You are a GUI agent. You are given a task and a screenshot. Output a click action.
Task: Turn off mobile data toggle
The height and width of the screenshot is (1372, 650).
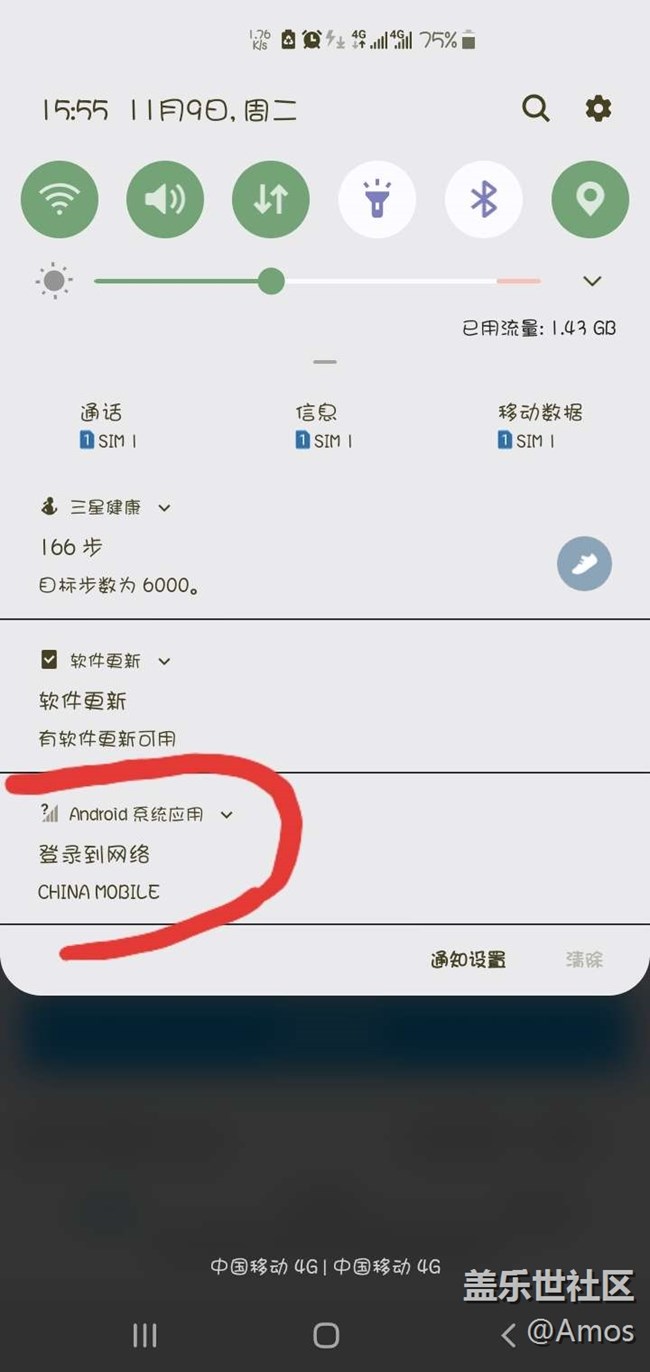pyautogui.click(x=271, y=199)
